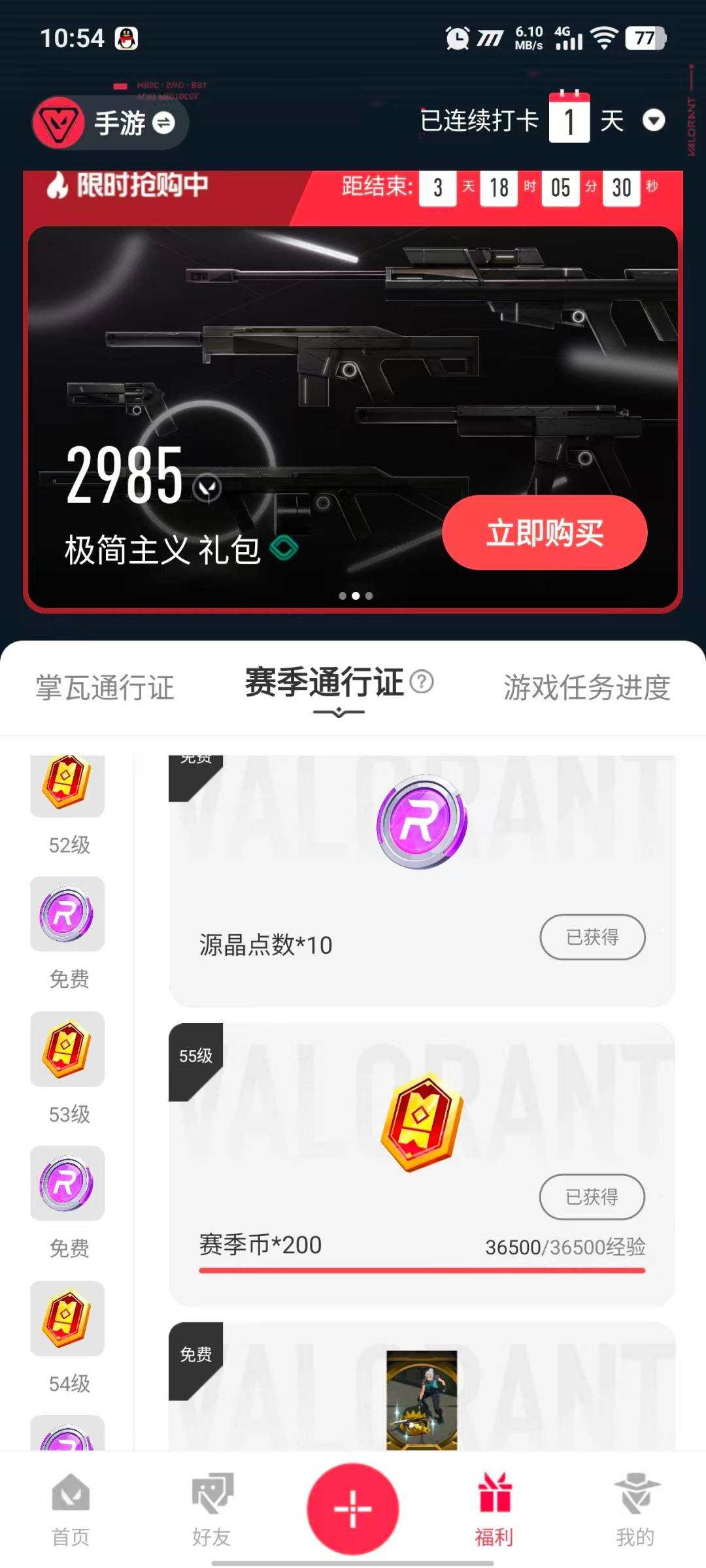Tap the check-in calendar icon showing 1
This screenshot has width=706, height=1568.
point(570,120)
